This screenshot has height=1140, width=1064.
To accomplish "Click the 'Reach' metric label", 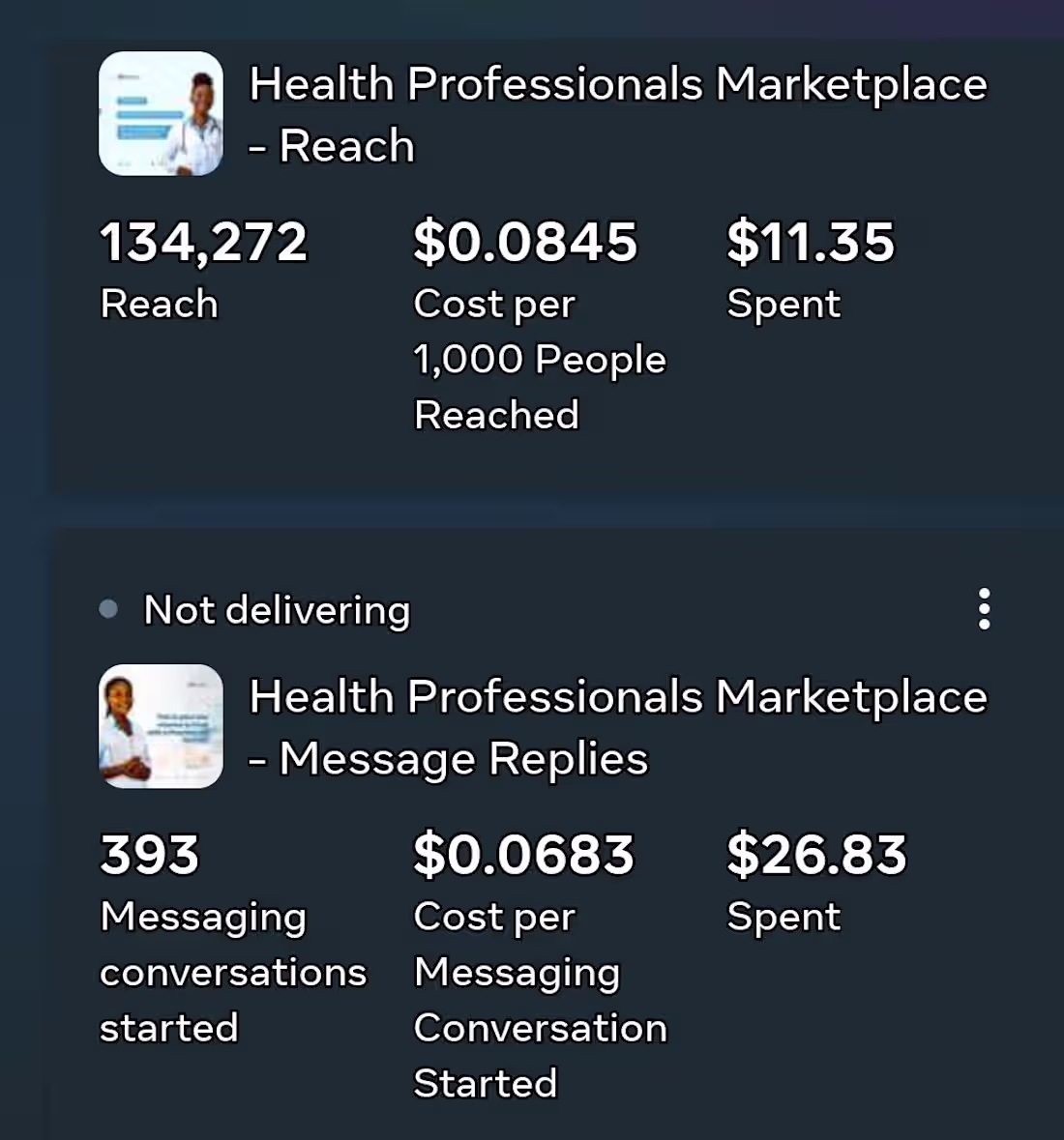I will point(159,304).
